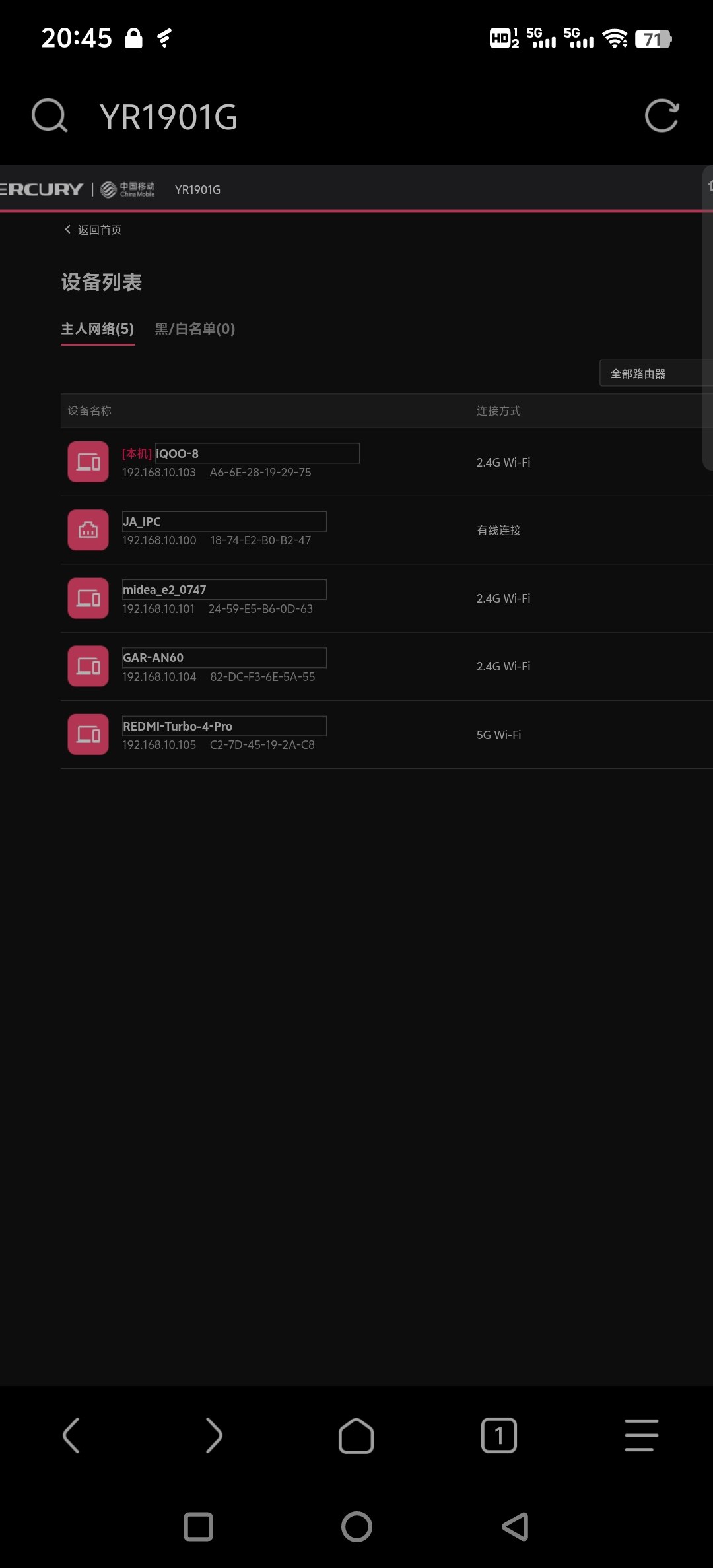Edit the midea_e2_0747 device name field

click(x=224, y=589)
